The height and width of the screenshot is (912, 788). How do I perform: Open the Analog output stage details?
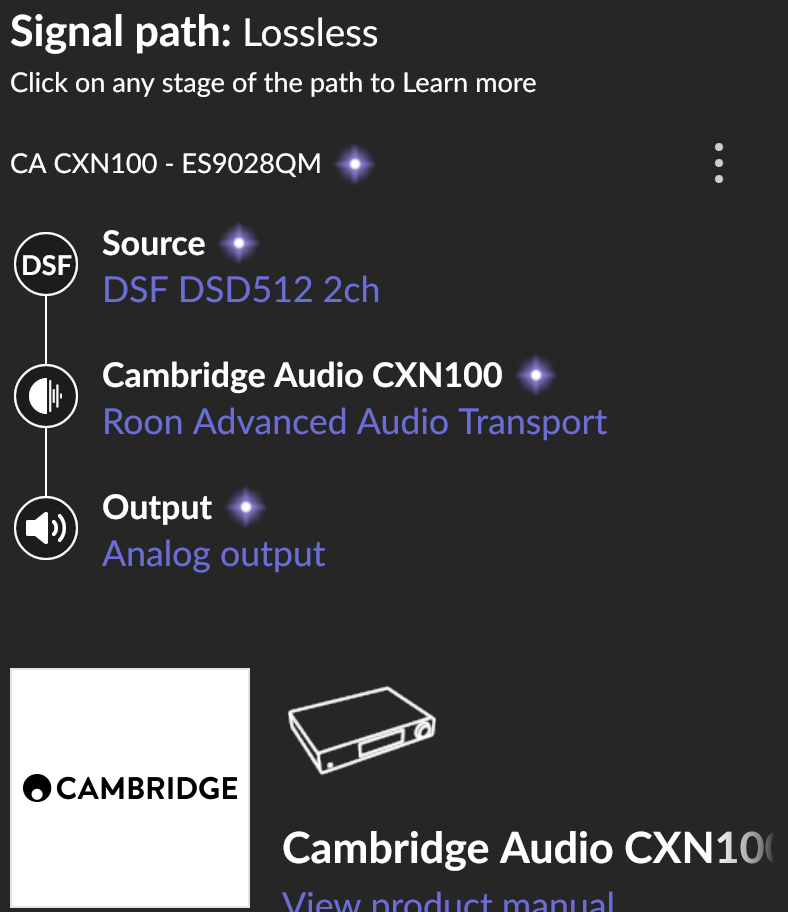coord(214,554)
